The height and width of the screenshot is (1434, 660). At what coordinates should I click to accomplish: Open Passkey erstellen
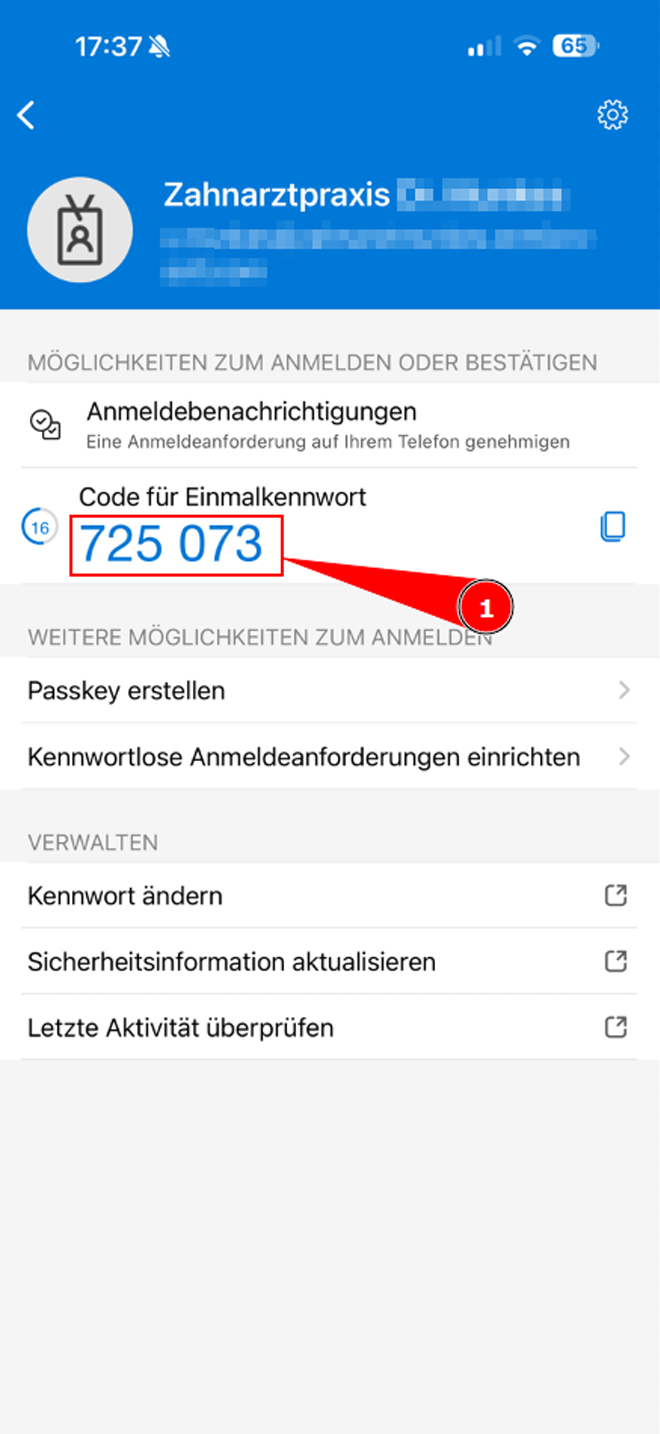330,690
